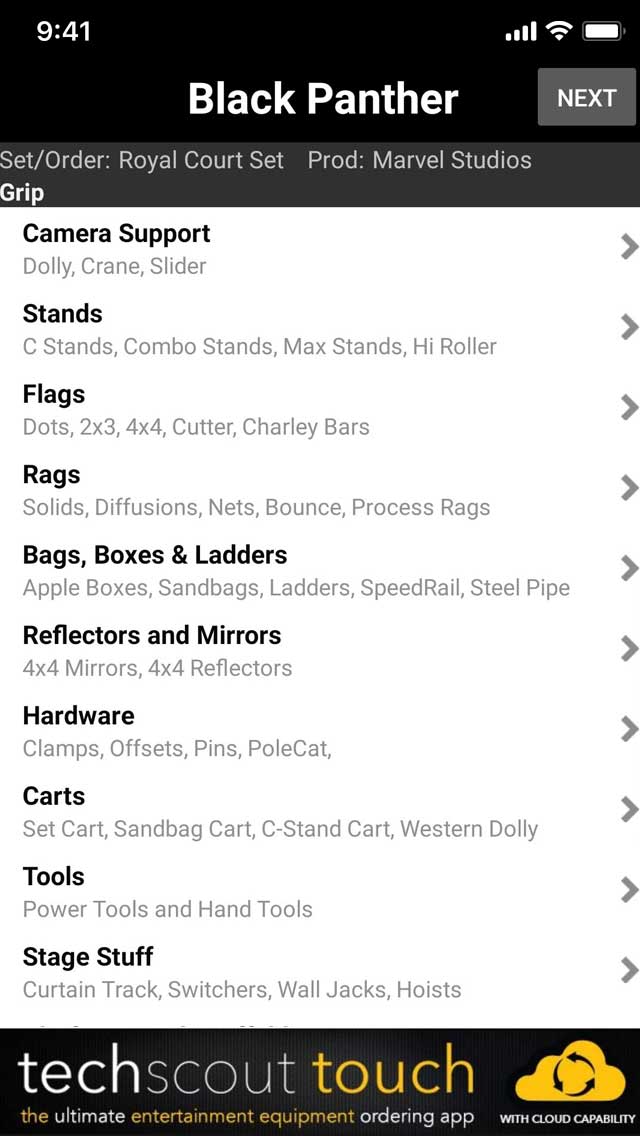Select the Tools row
This screenshot has height=1136, width=640.
point(320,891)
